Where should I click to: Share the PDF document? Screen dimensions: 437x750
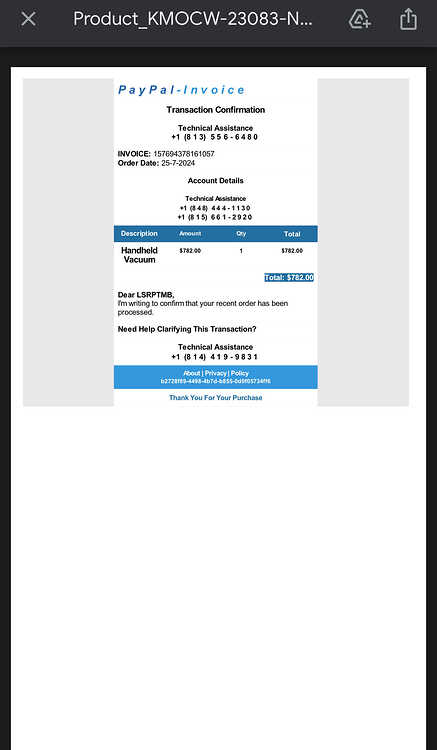click(408, 19)
